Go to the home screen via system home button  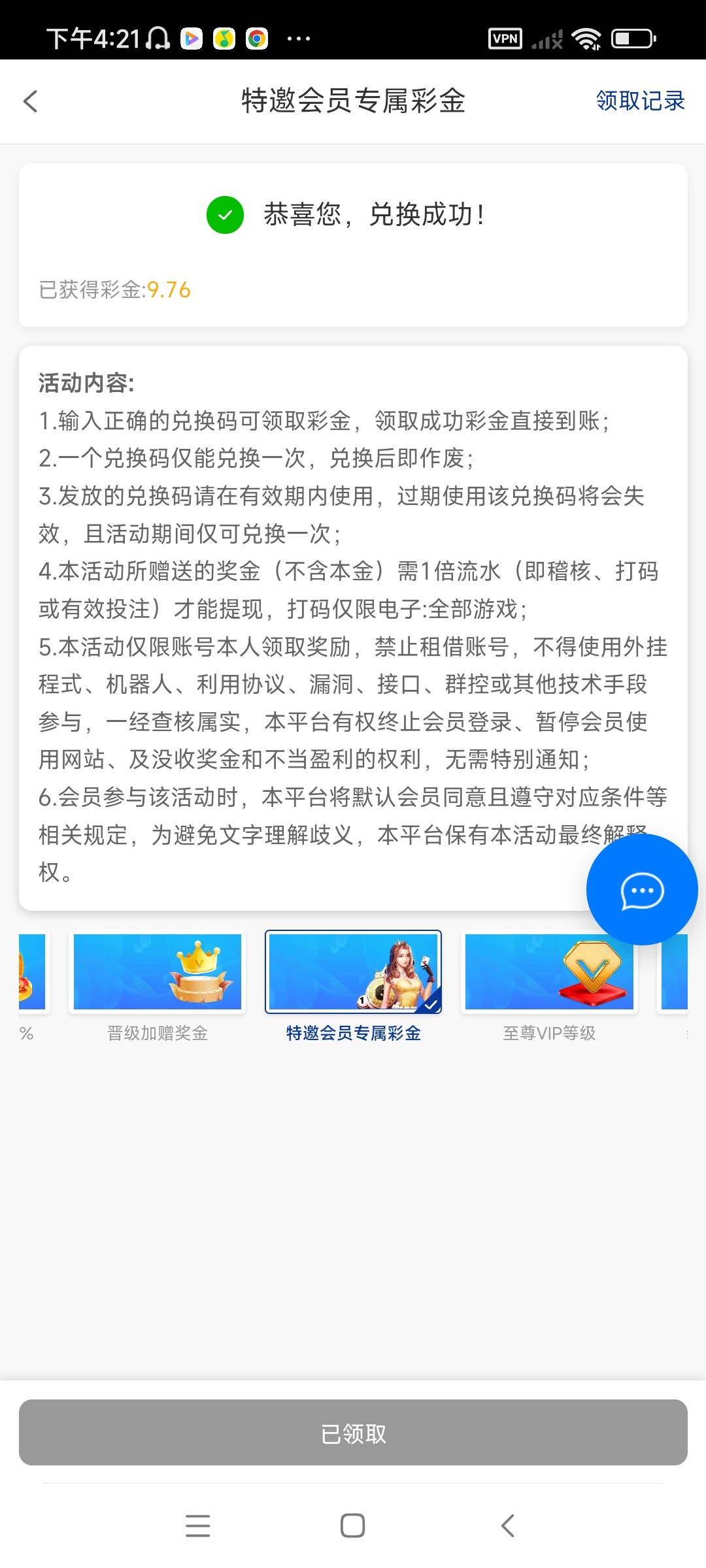click(x=353, y=1526)
